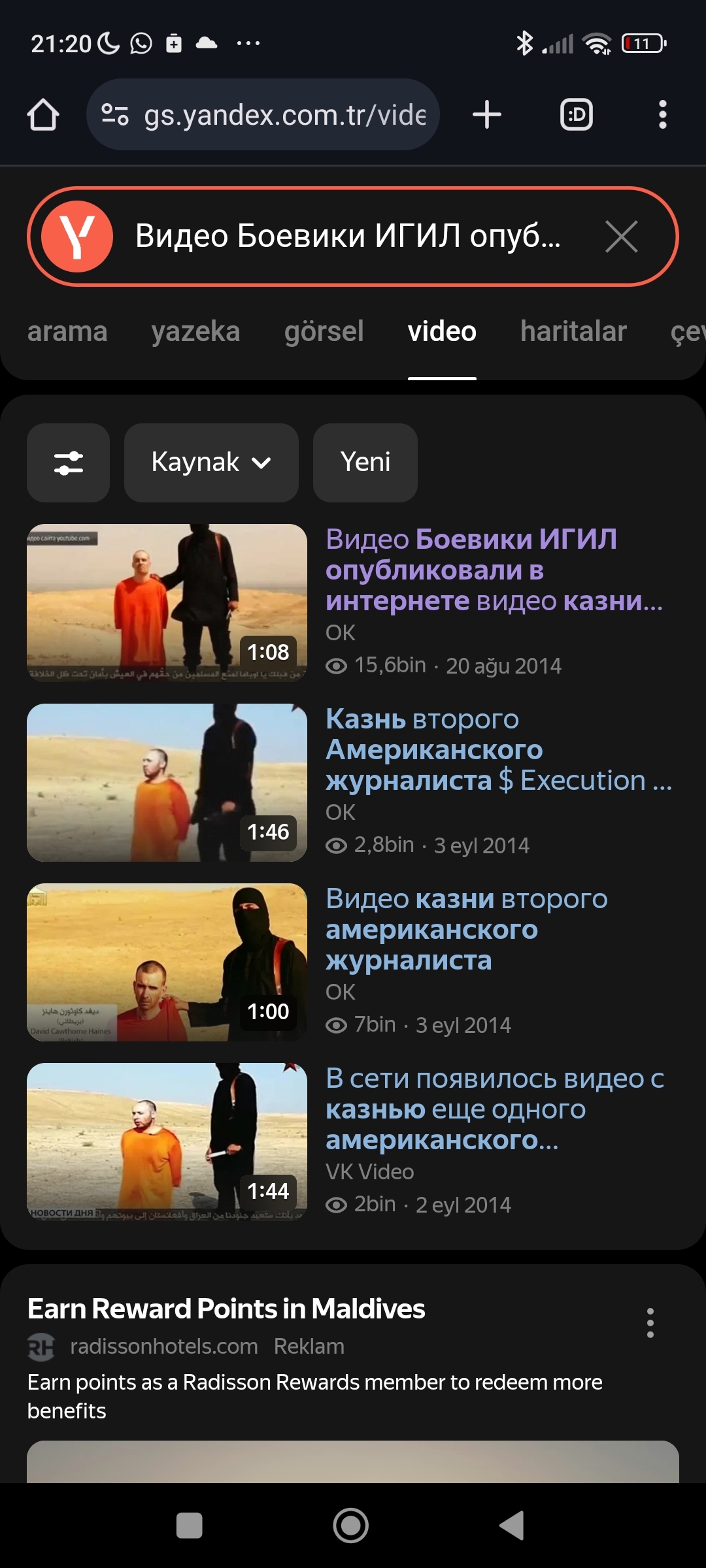Open the tab switcher
Viewport: 706px width, 1568px height.
click(x=577, y=115)
